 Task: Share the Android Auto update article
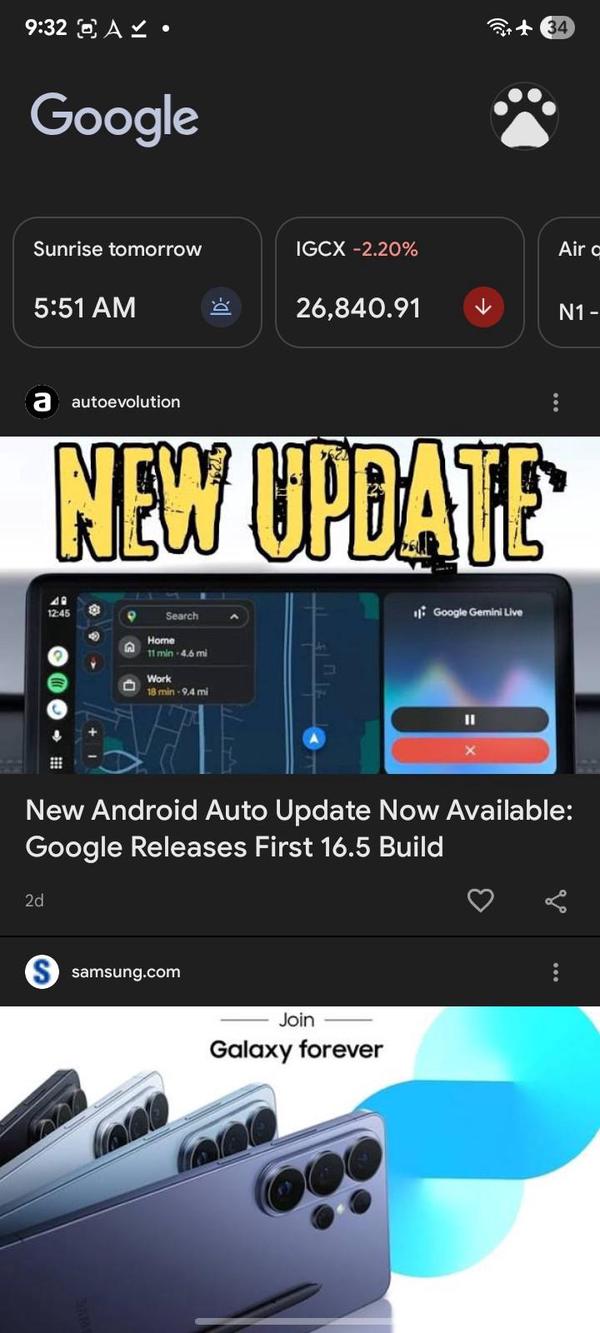point(556,901)
